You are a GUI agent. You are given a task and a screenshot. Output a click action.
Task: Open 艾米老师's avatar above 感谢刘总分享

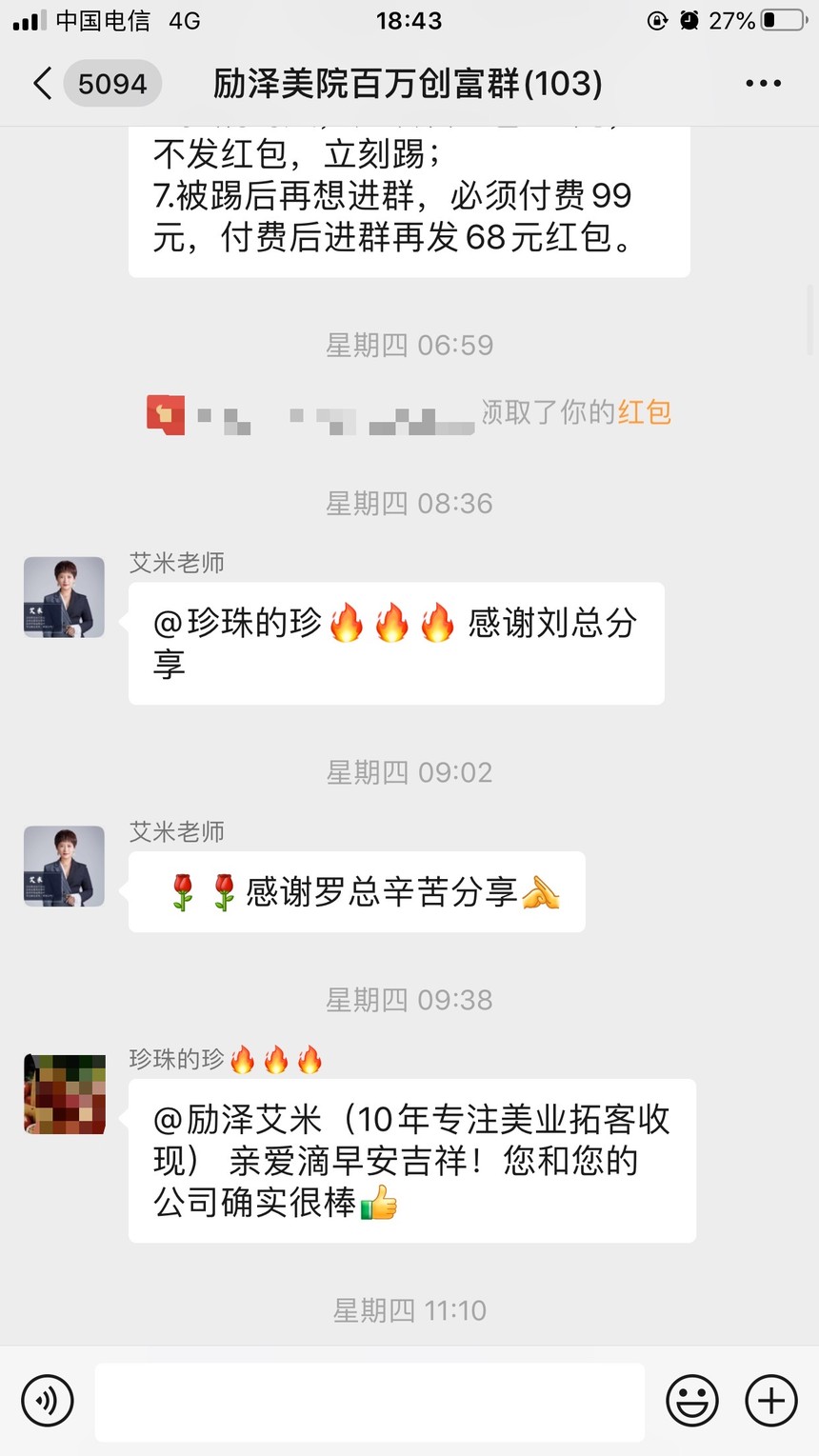pyautogui.click(x=64, y=597)
